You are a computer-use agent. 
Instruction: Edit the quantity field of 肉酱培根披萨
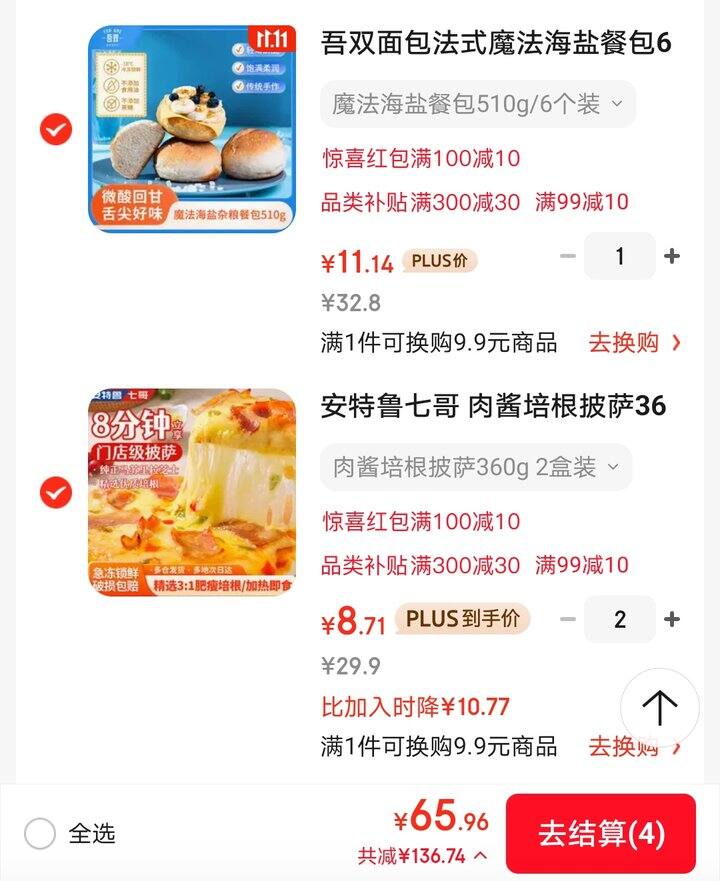point(620,620)
